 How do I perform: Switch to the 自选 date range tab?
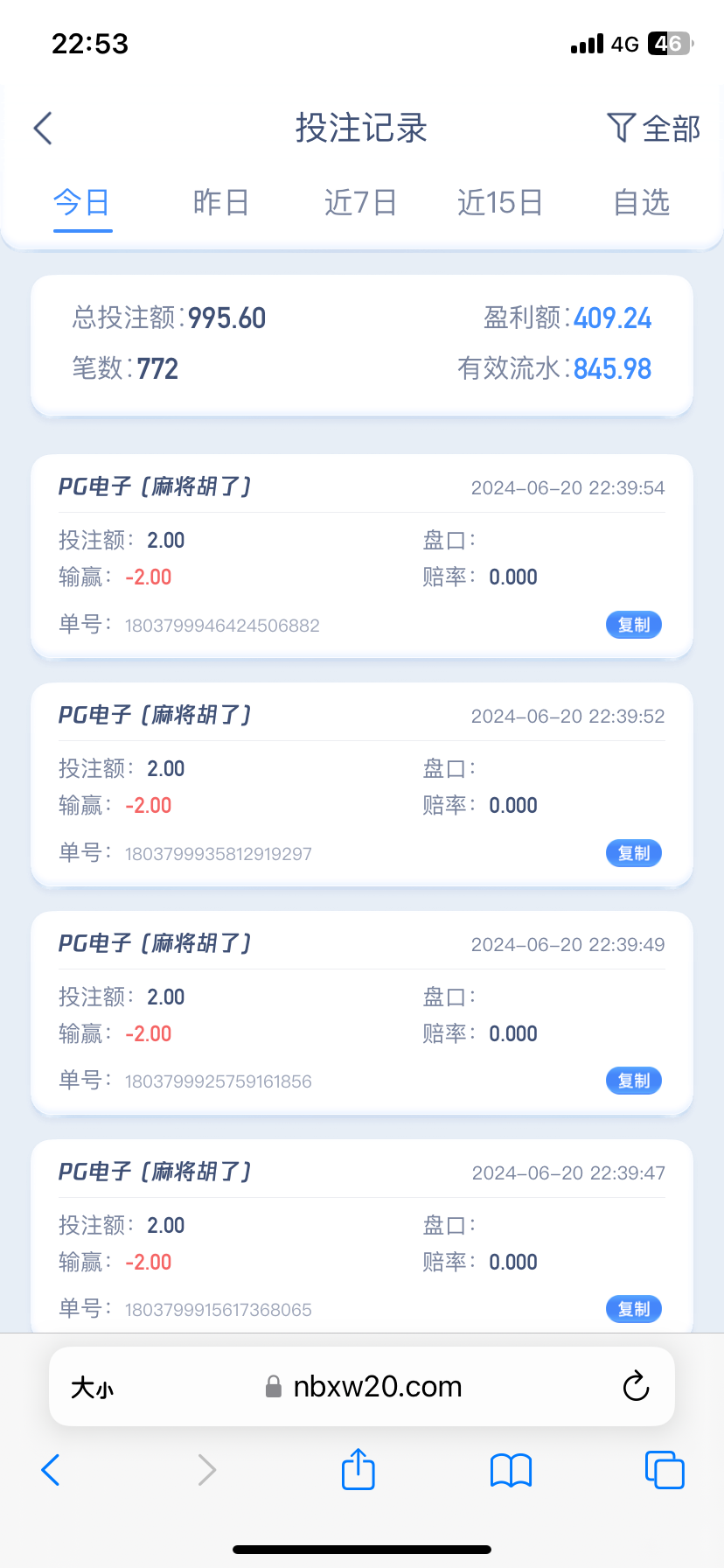click(640, 202)
